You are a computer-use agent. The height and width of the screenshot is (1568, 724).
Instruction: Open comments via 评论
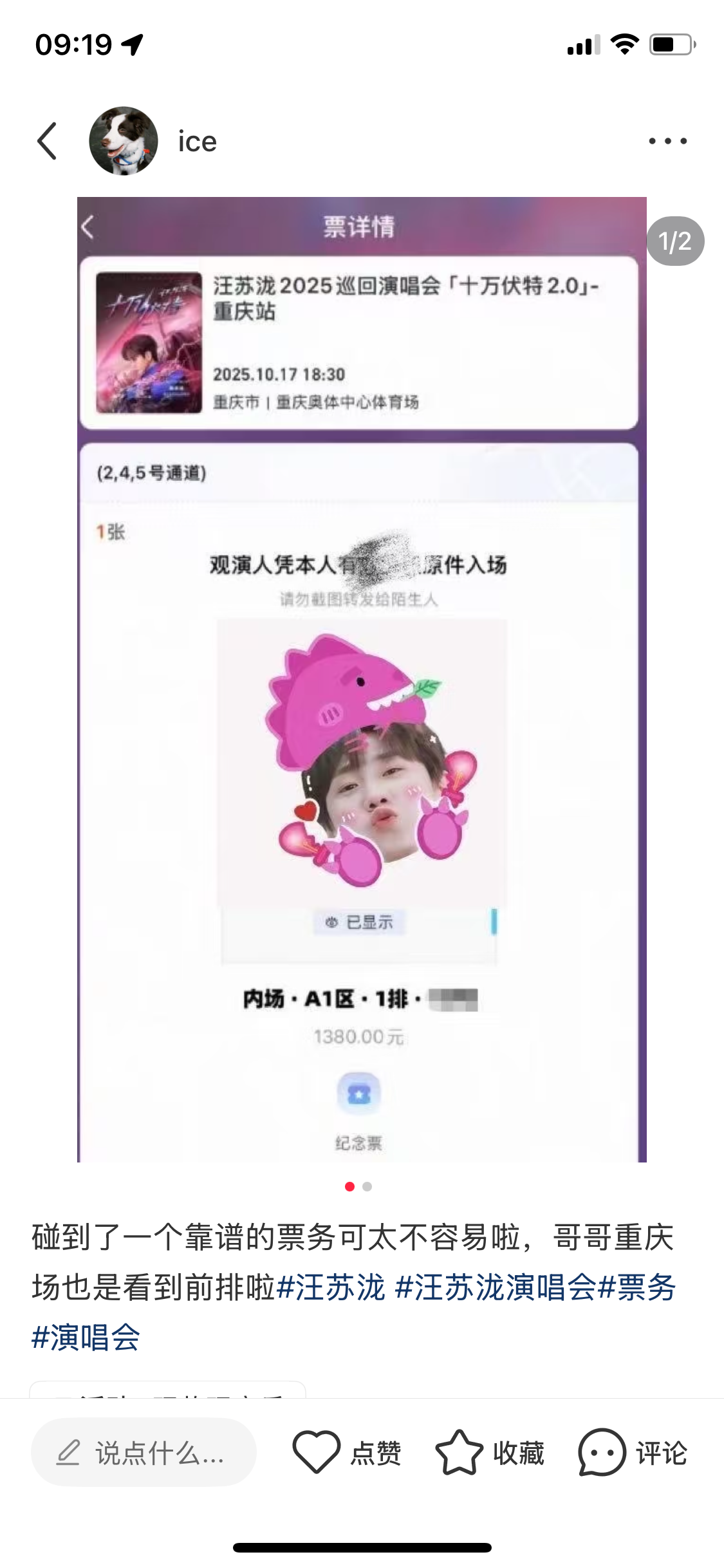[633, 1453]
